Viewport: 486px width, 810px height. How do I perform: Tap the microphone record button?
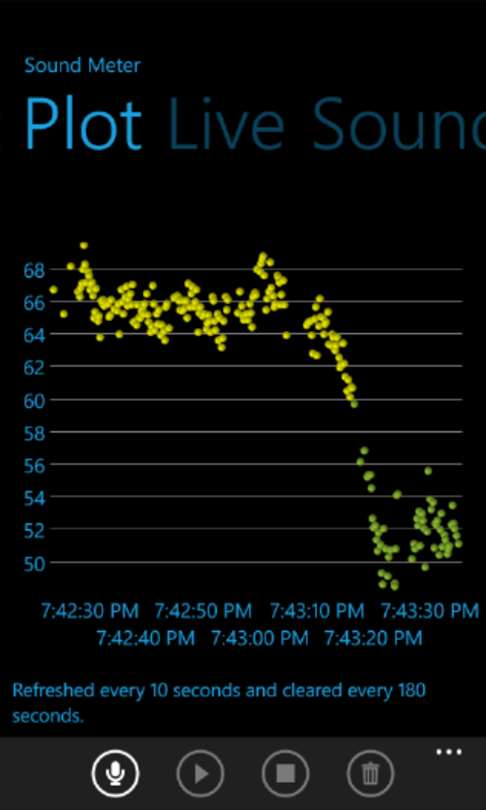point(115,774)
